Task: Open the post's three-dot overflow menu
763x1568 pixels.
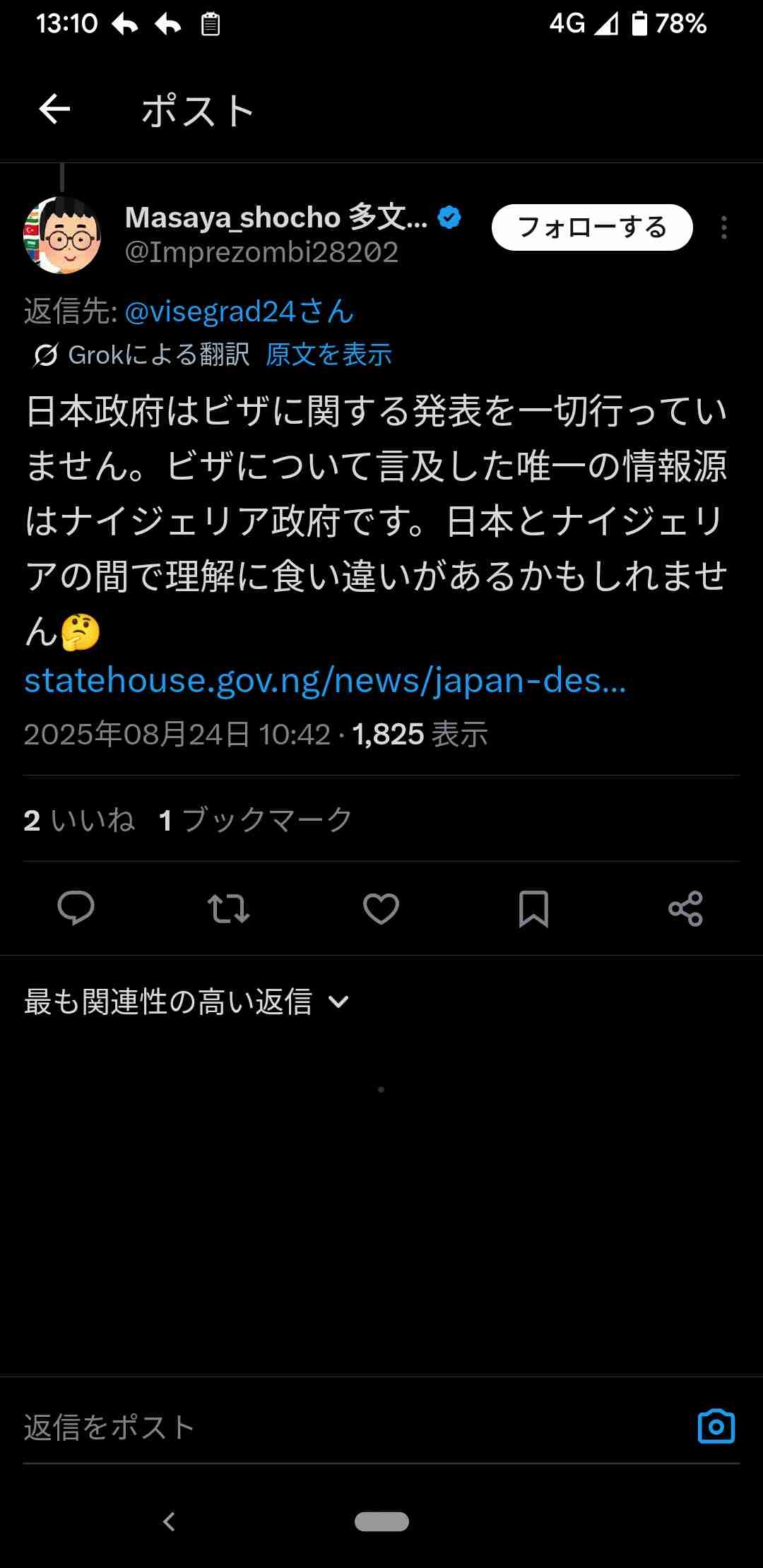Action: [x=724, y=227]
